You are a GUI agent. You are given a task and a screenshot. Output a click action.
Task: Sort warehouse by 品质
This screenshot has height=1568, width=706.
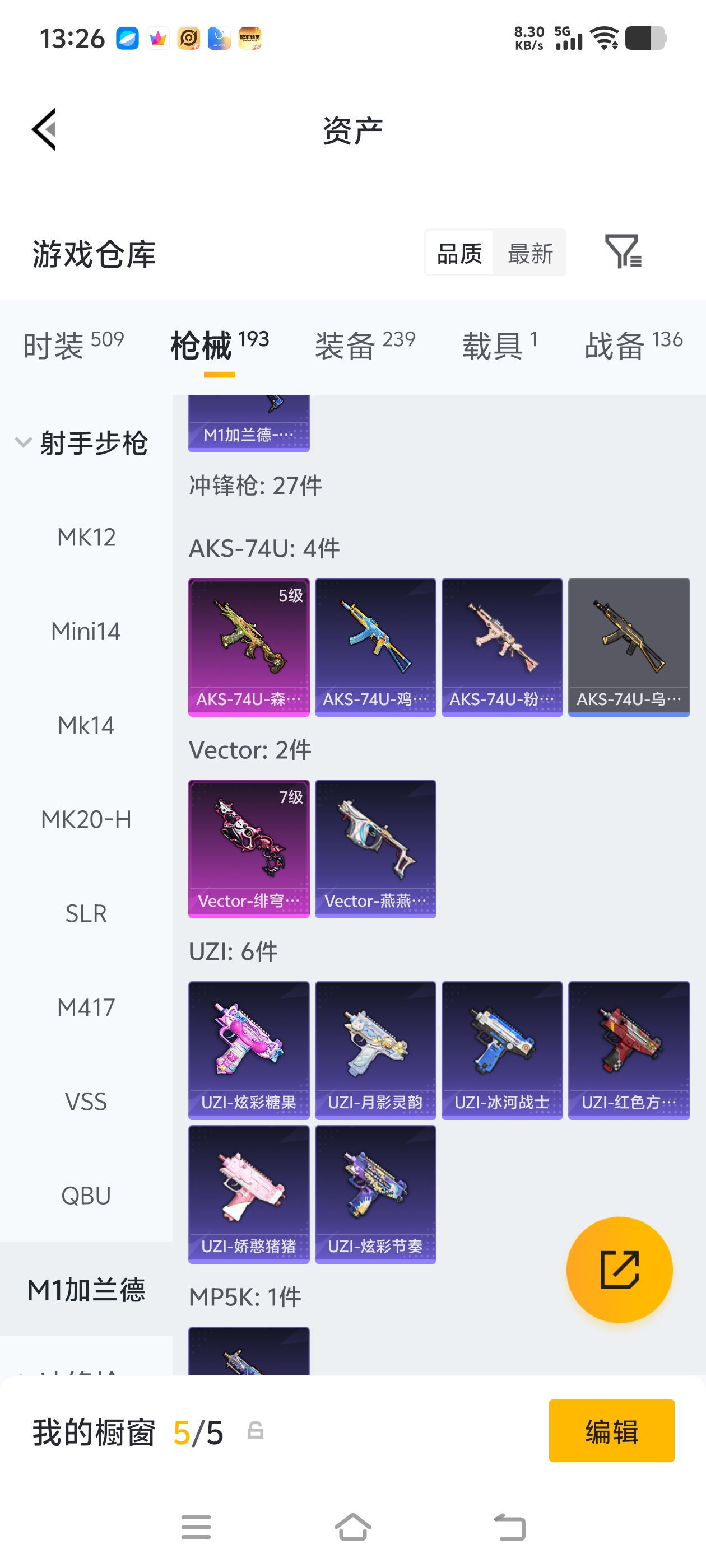point(459,253)
